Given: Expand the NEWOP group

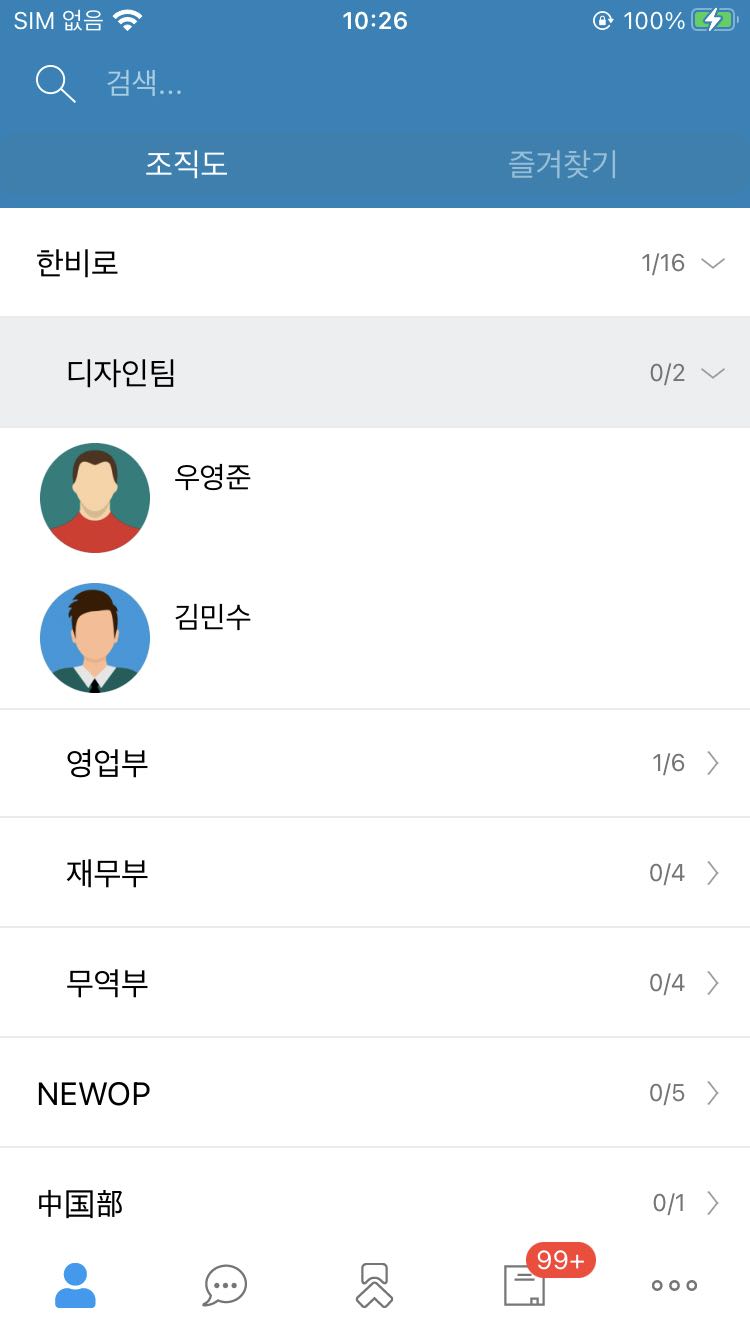Looking at the screenshot, I should tap(375, 1093).
